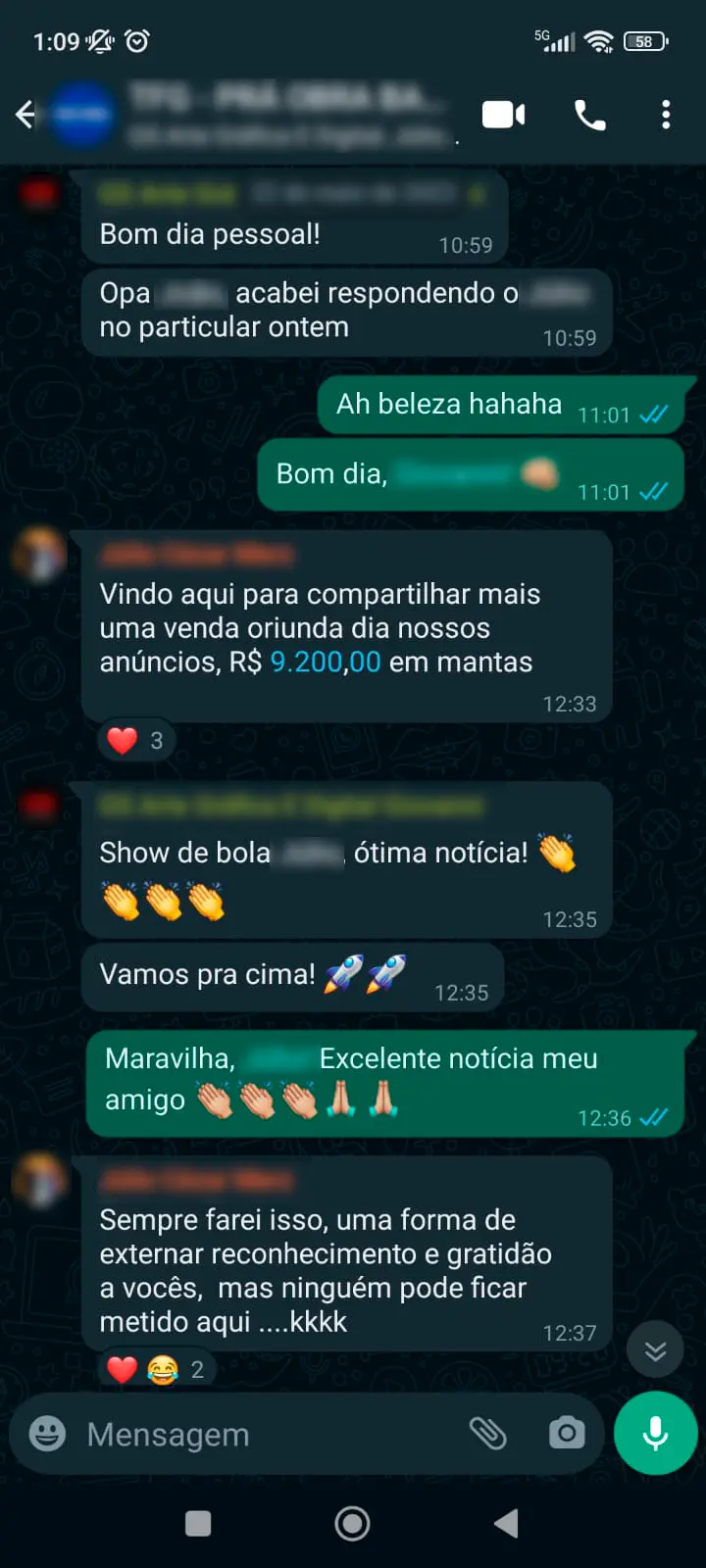The image size is (706, 1568).
Task: Tap the heart reaction on the R$ 9.200 message
Action: [136, 740]
